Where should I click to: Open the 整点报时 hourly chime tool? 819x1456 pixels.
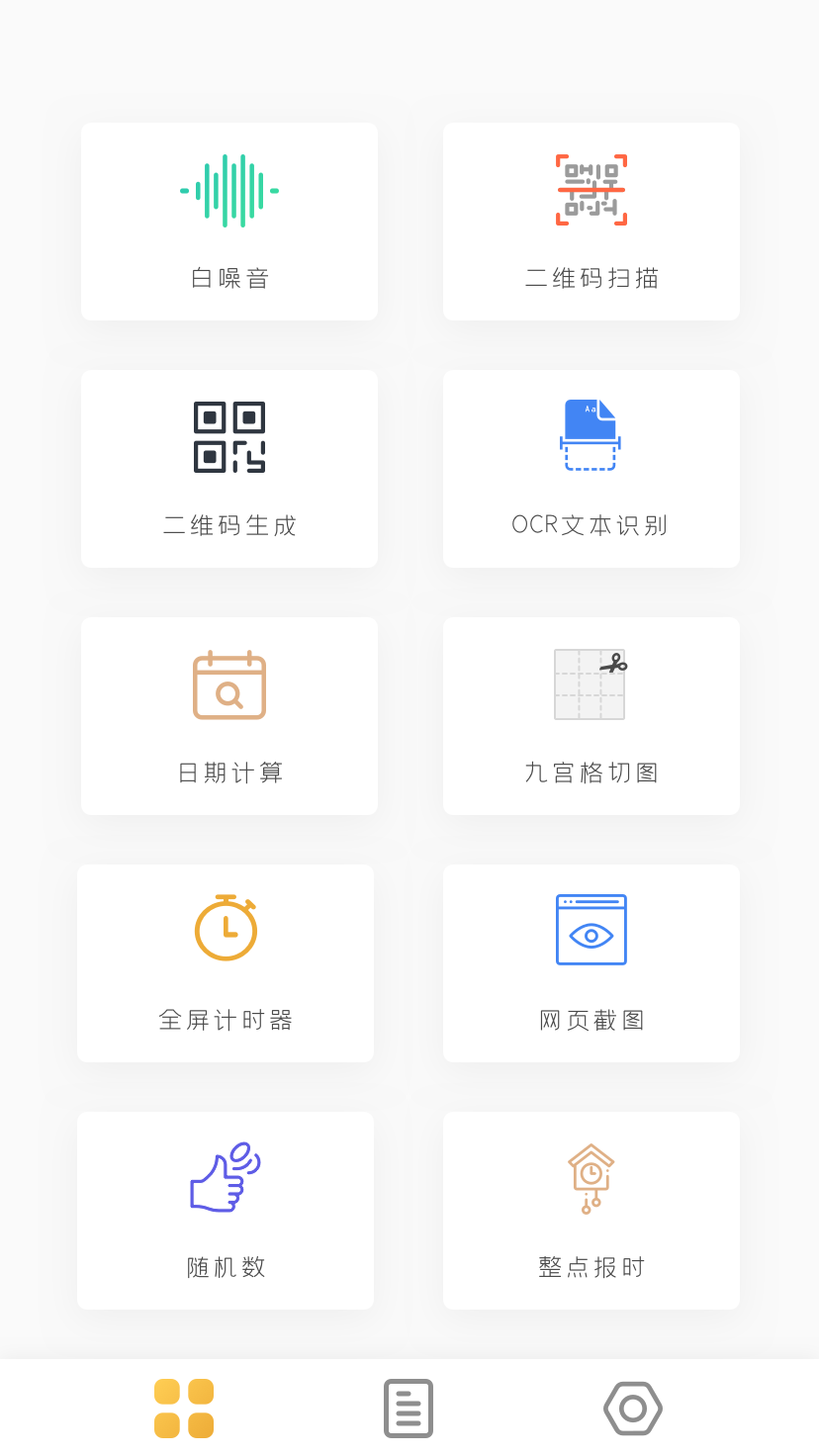591,1211
